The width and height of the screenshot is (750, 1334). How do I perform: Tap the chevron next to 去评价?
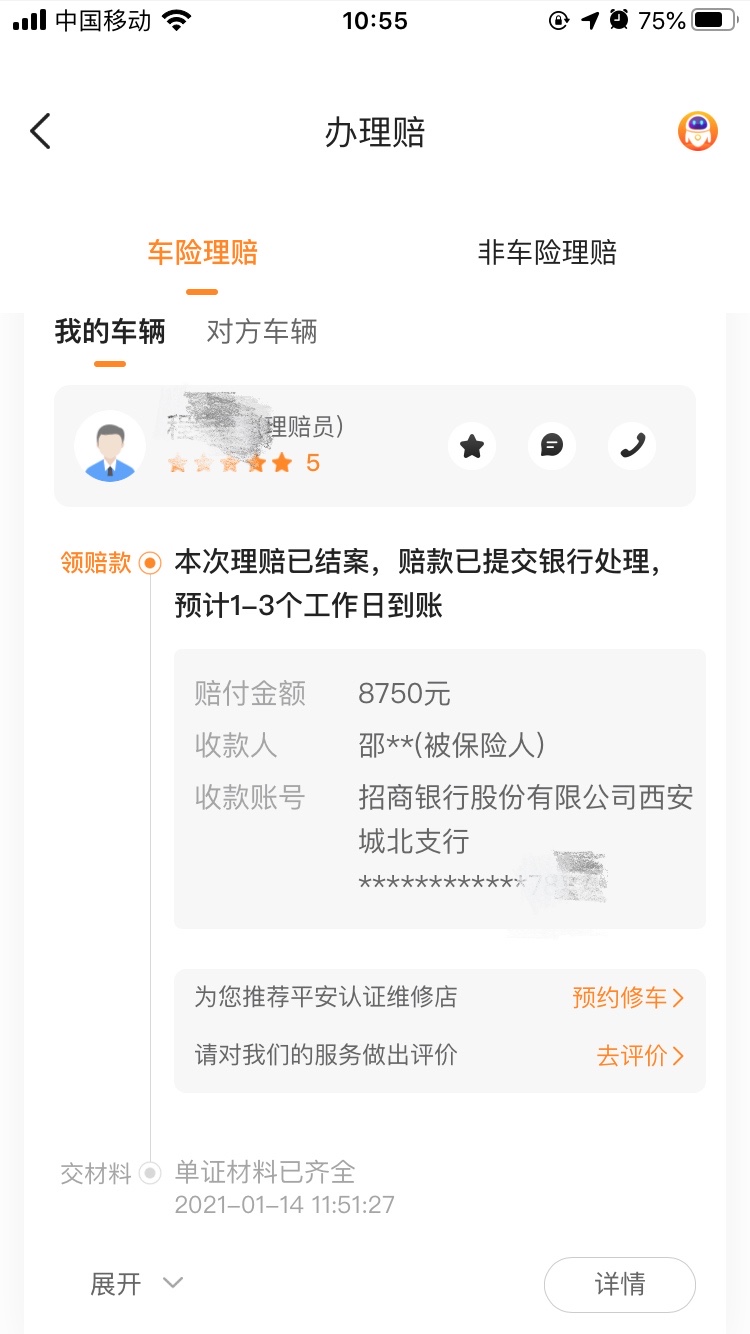tap(679, 1056)
